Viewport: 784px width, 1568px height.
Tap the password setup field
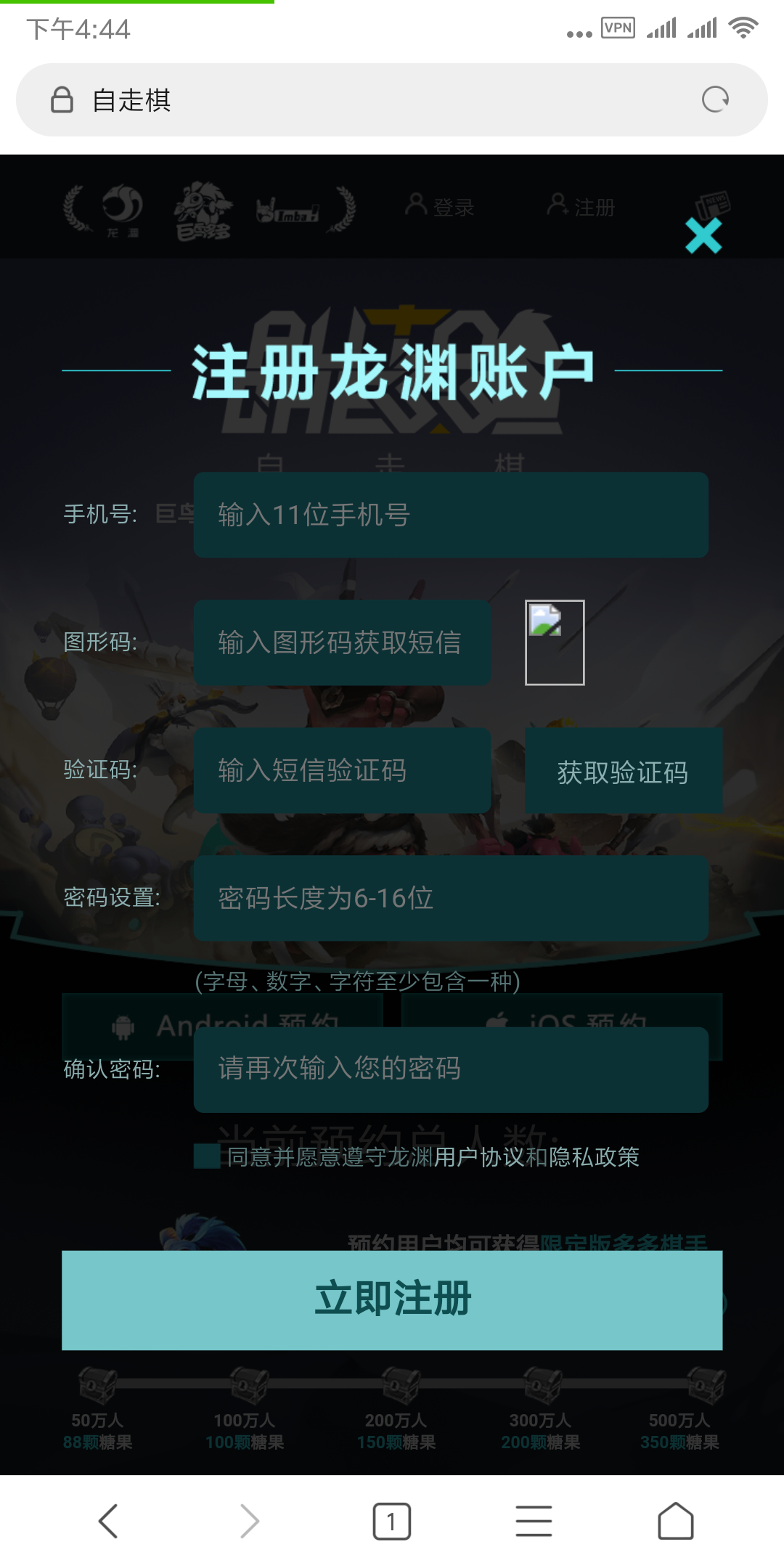[x=450, y=898]
